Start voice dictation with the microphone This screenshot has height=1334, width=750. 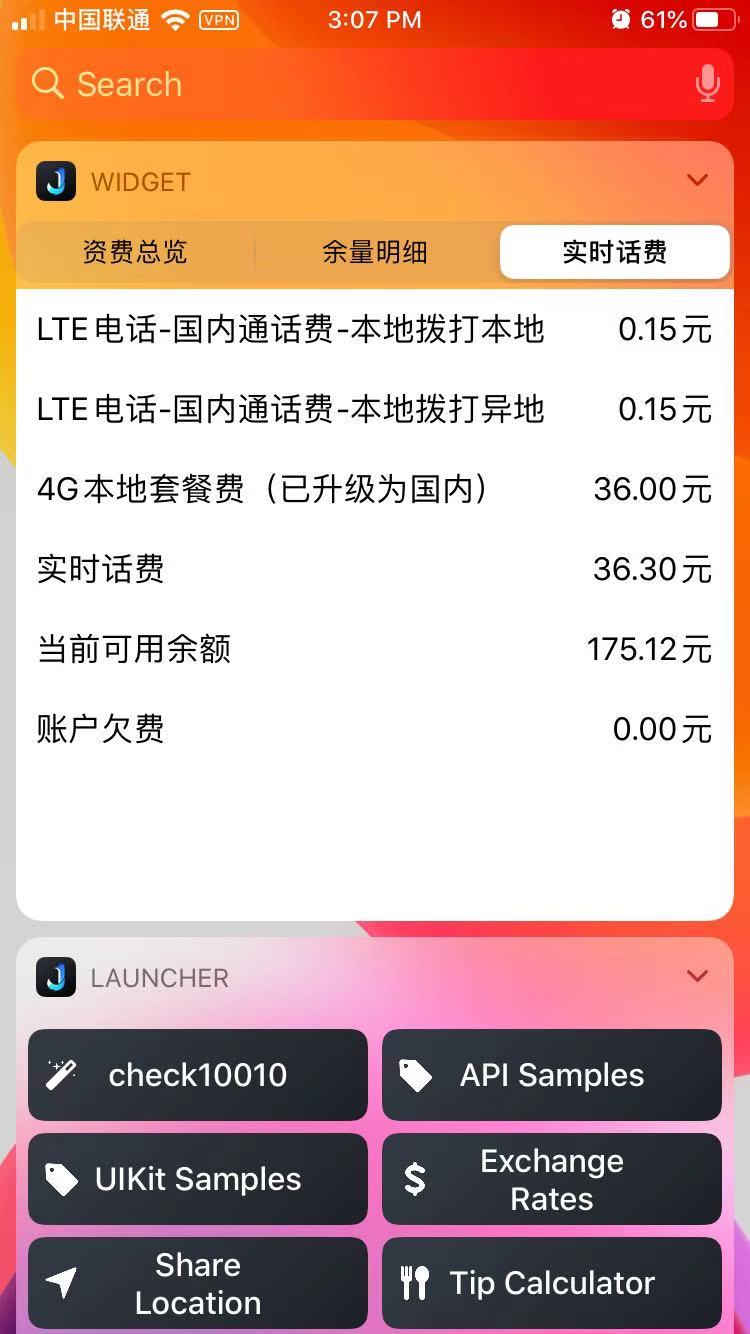click(707, 84)
